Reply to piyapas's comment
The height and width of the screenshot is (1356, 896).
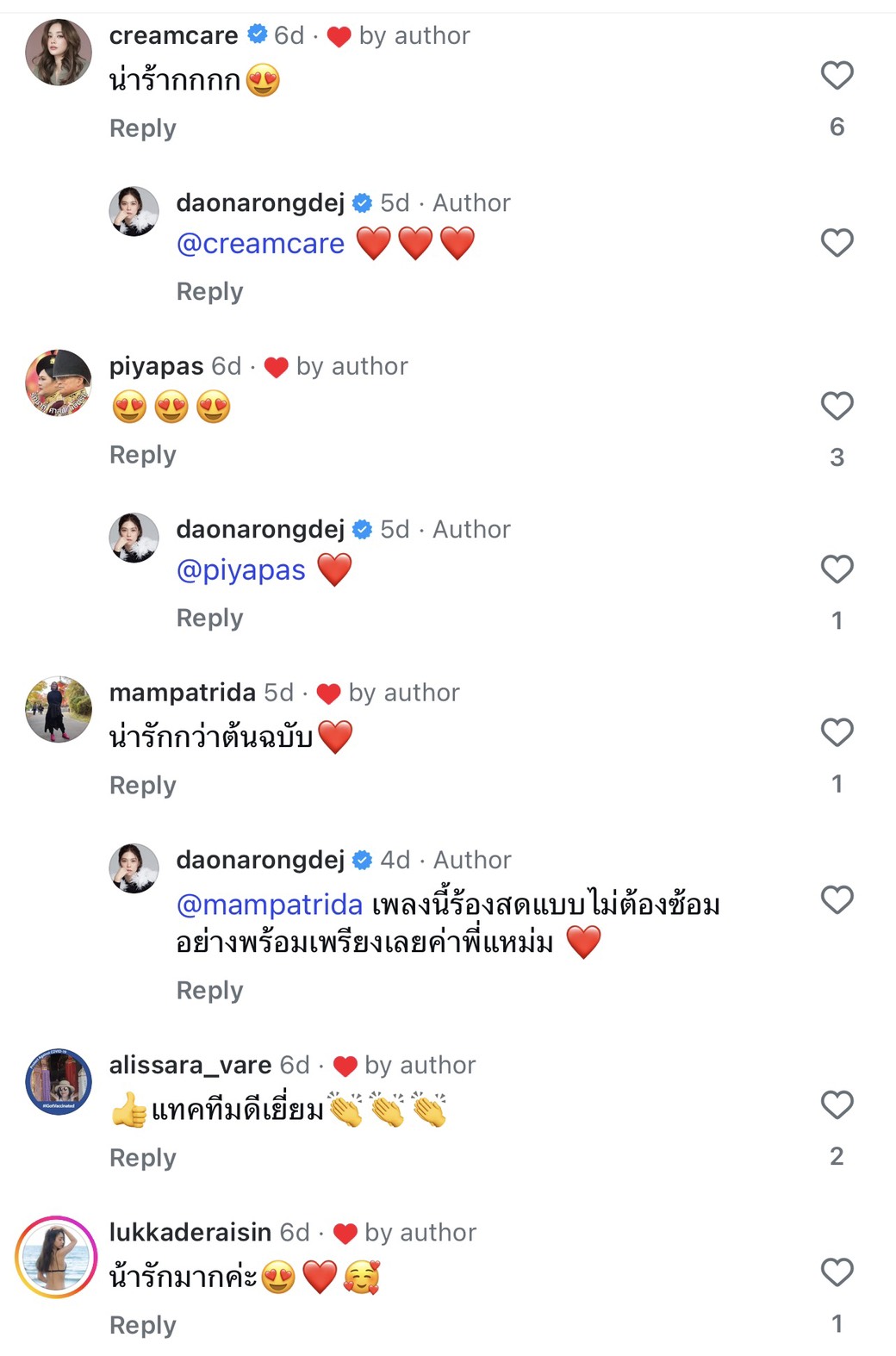click(x=142, y=455)
